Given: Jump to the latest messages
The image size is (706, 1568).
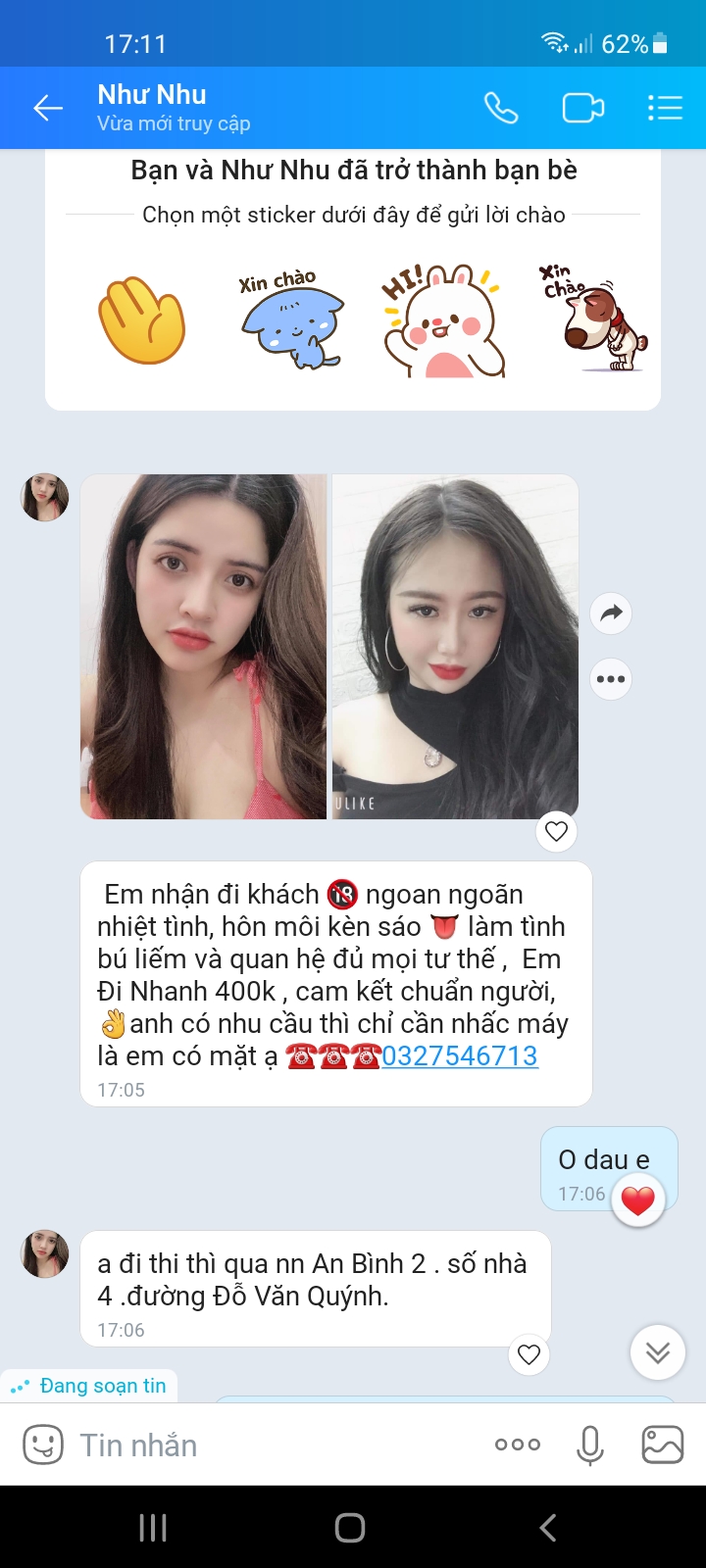Looking at the screenshot, I should (x=657, y=1352).
